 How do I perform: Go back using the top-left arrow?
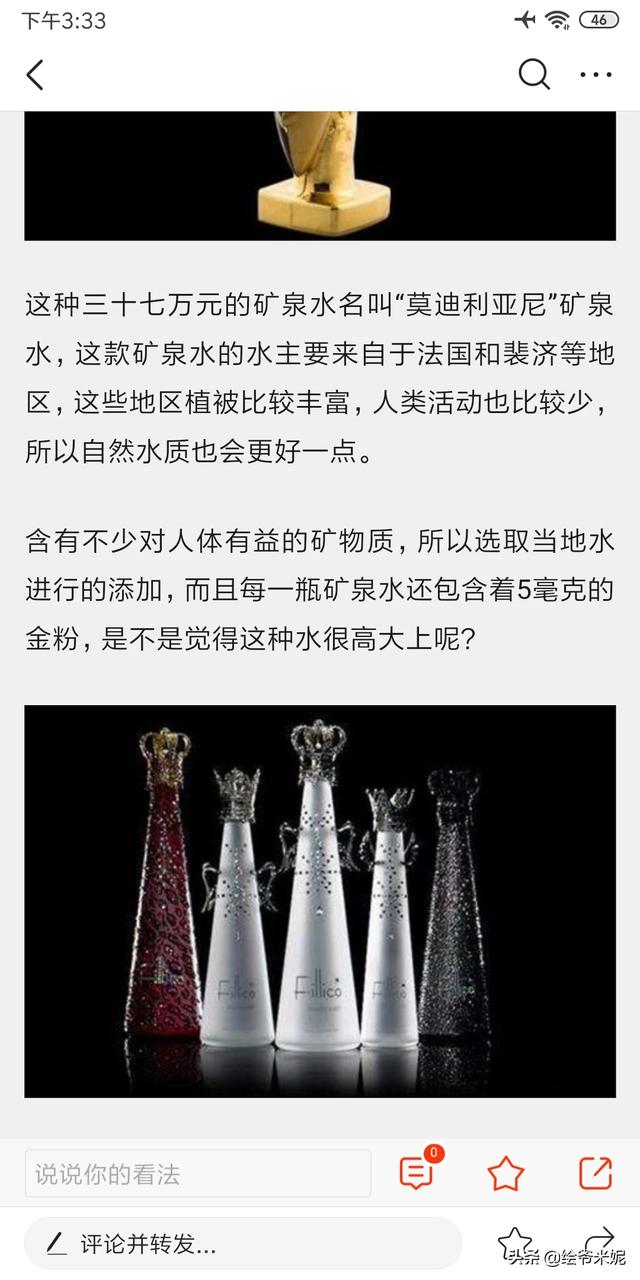tap(36, 75)
